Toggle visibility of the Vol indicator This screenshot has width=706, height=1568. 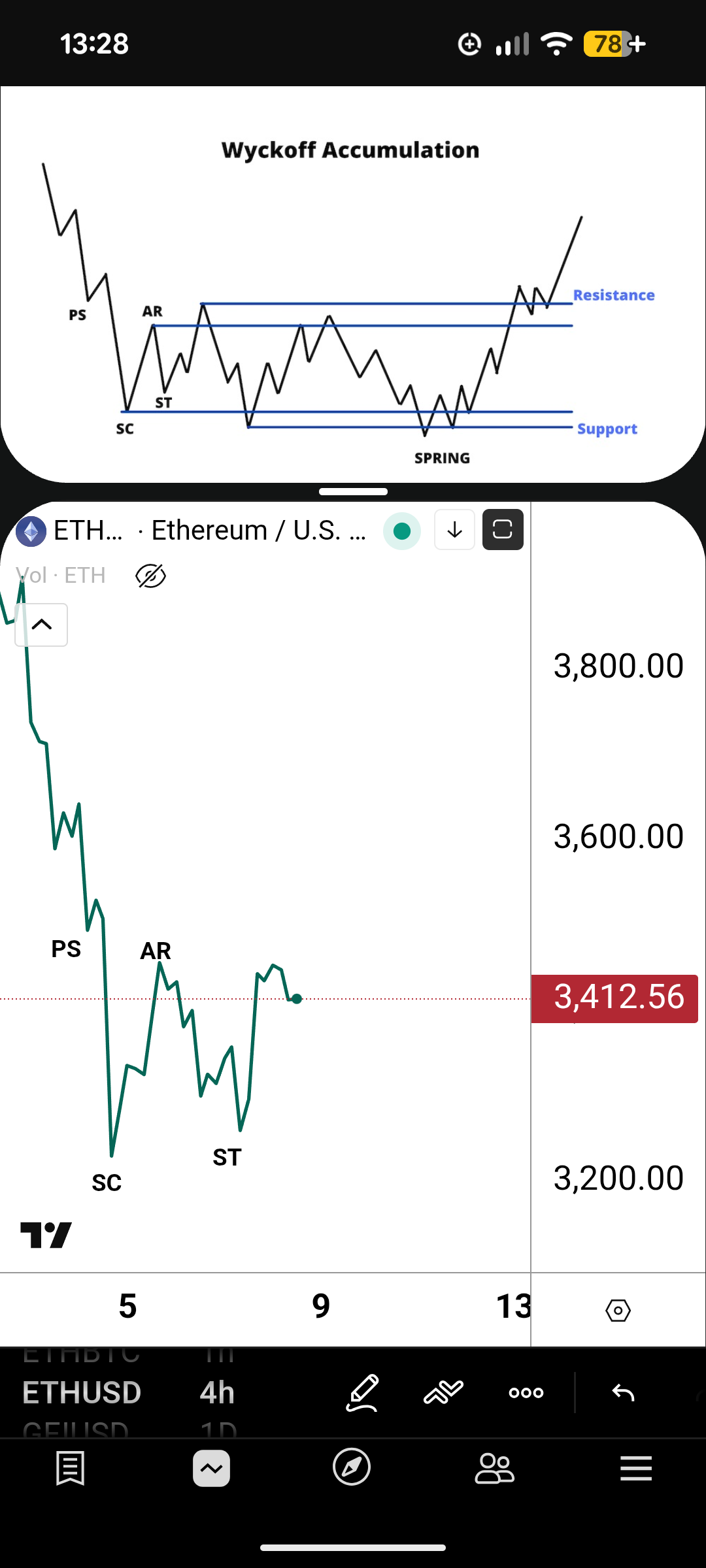point(150,576)
